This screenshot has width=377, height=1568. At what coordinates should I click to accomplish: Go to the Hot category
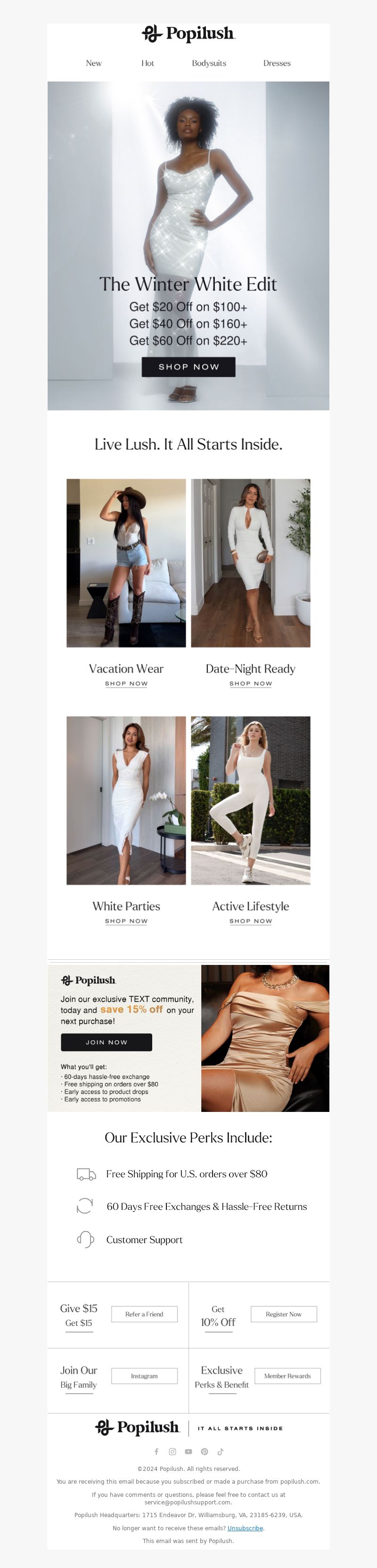click(x=148, y=63)
